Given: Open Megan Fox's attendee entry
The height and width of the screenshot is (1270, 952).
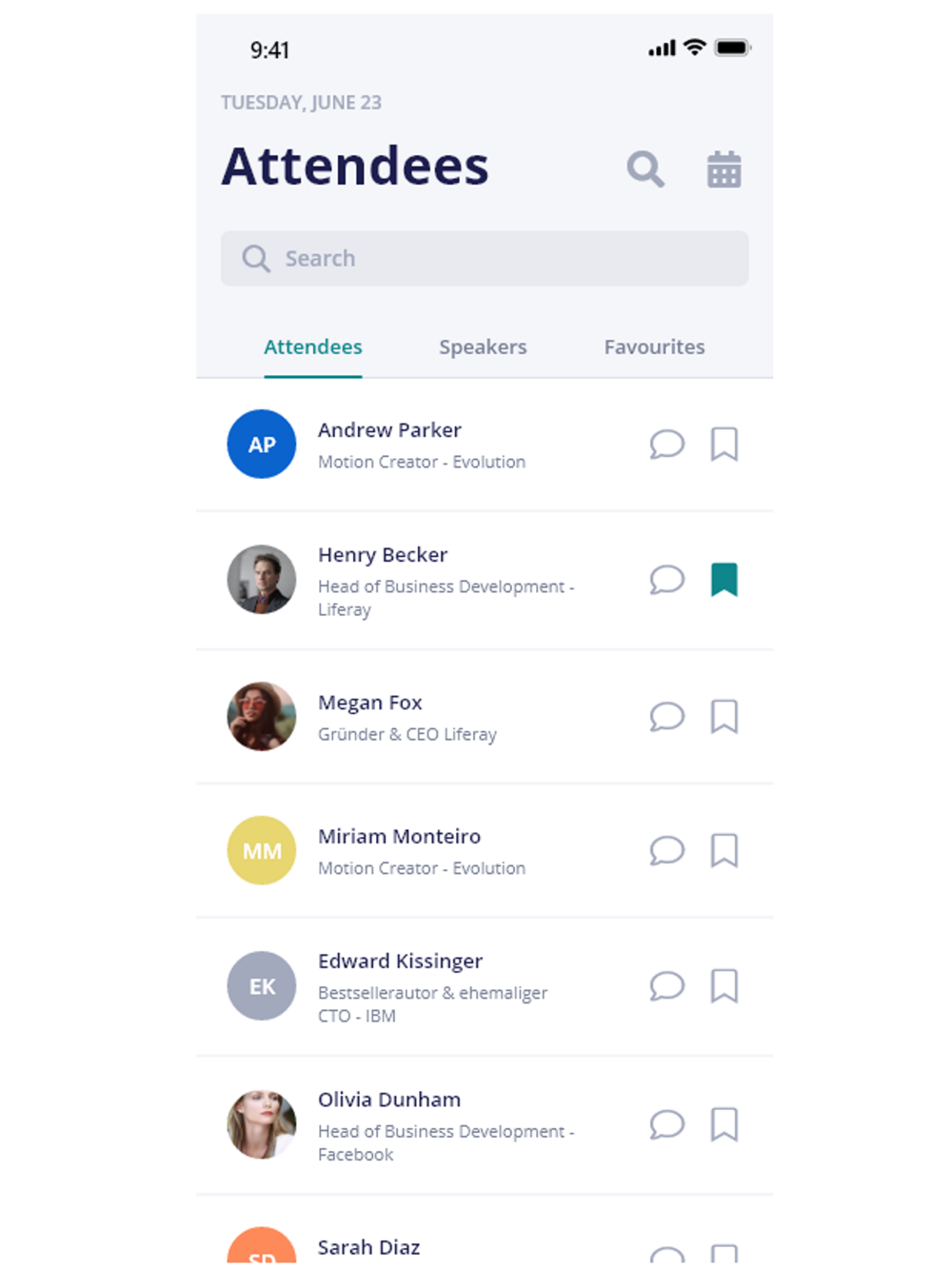Looking at the screenshot, I should 485,717.
